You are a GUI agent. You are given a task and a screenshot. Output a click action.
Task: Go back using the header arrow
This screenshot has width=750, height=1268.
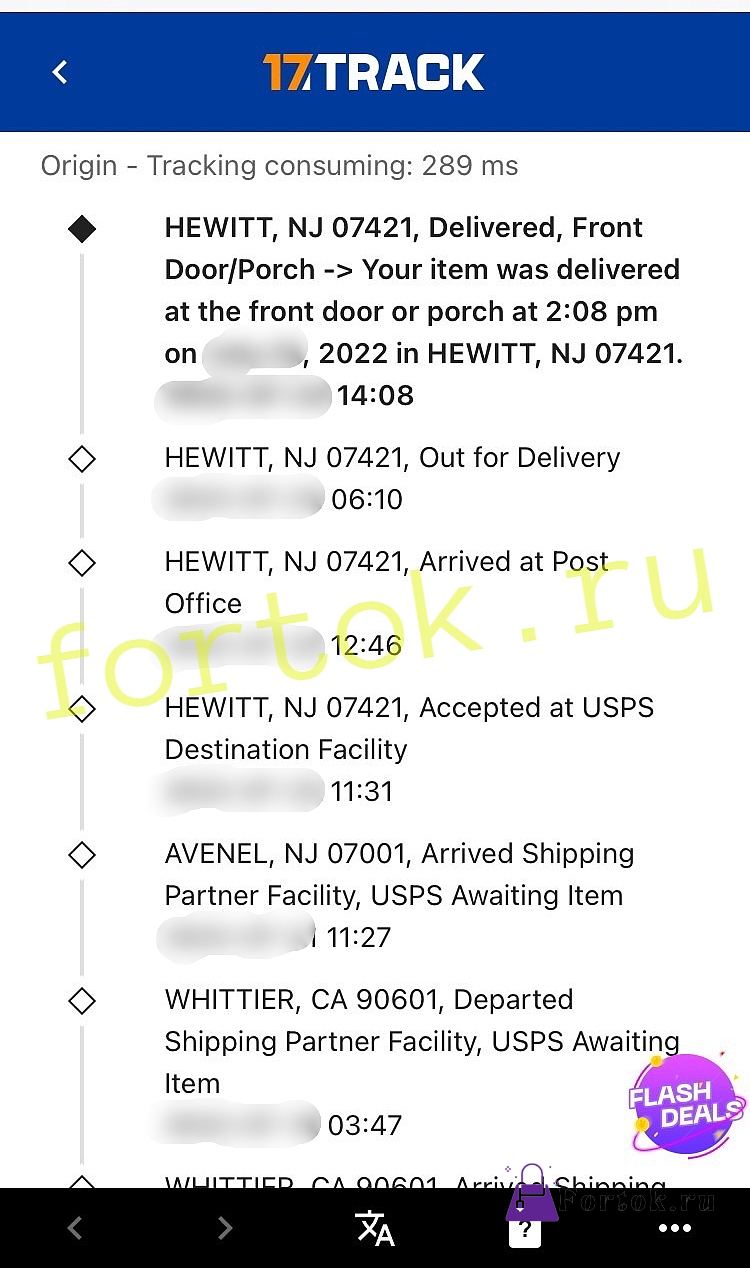60,72
